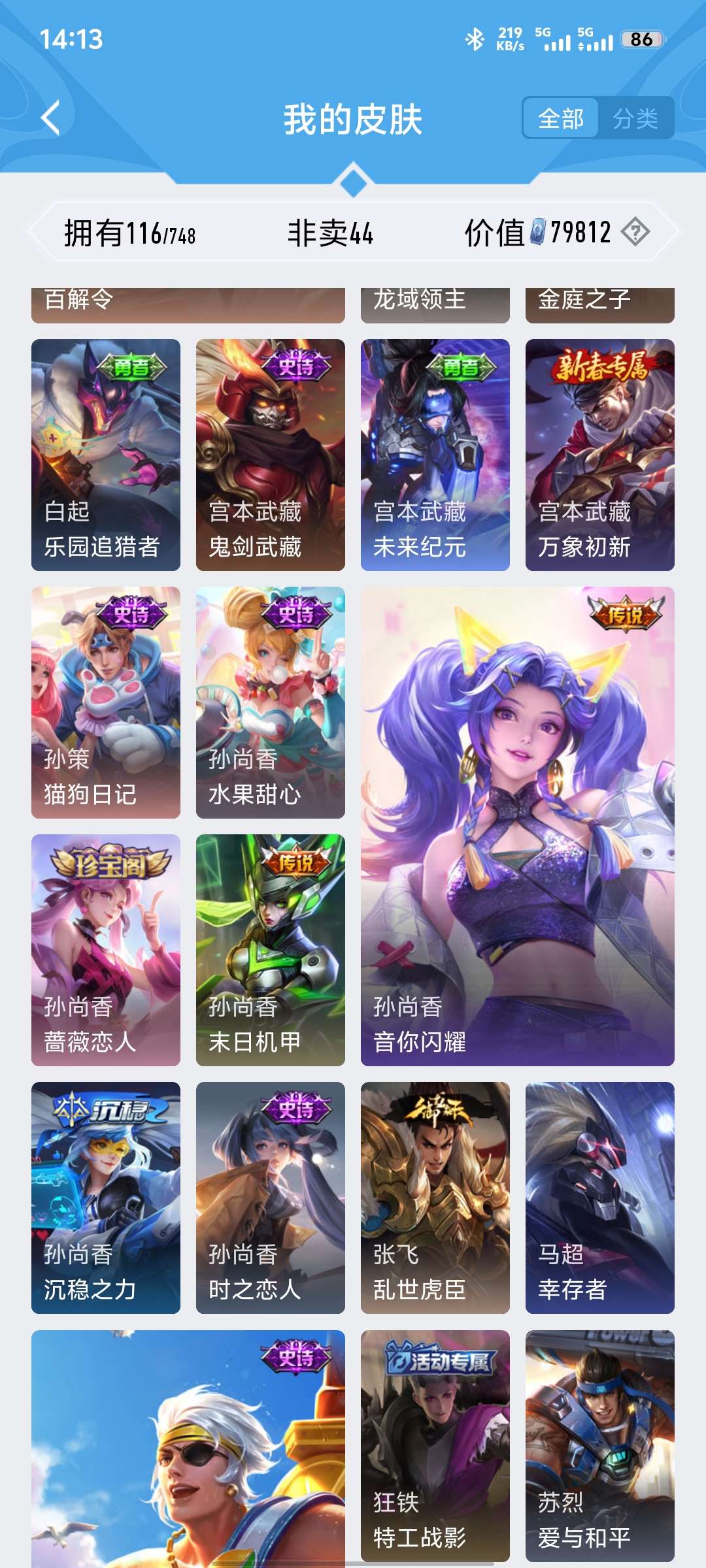This screenshot has height=1568, width=706.
Task: Open 孙尚香 末日机甲 skin card
Action: pyautogui.click(x=271, y=950)
